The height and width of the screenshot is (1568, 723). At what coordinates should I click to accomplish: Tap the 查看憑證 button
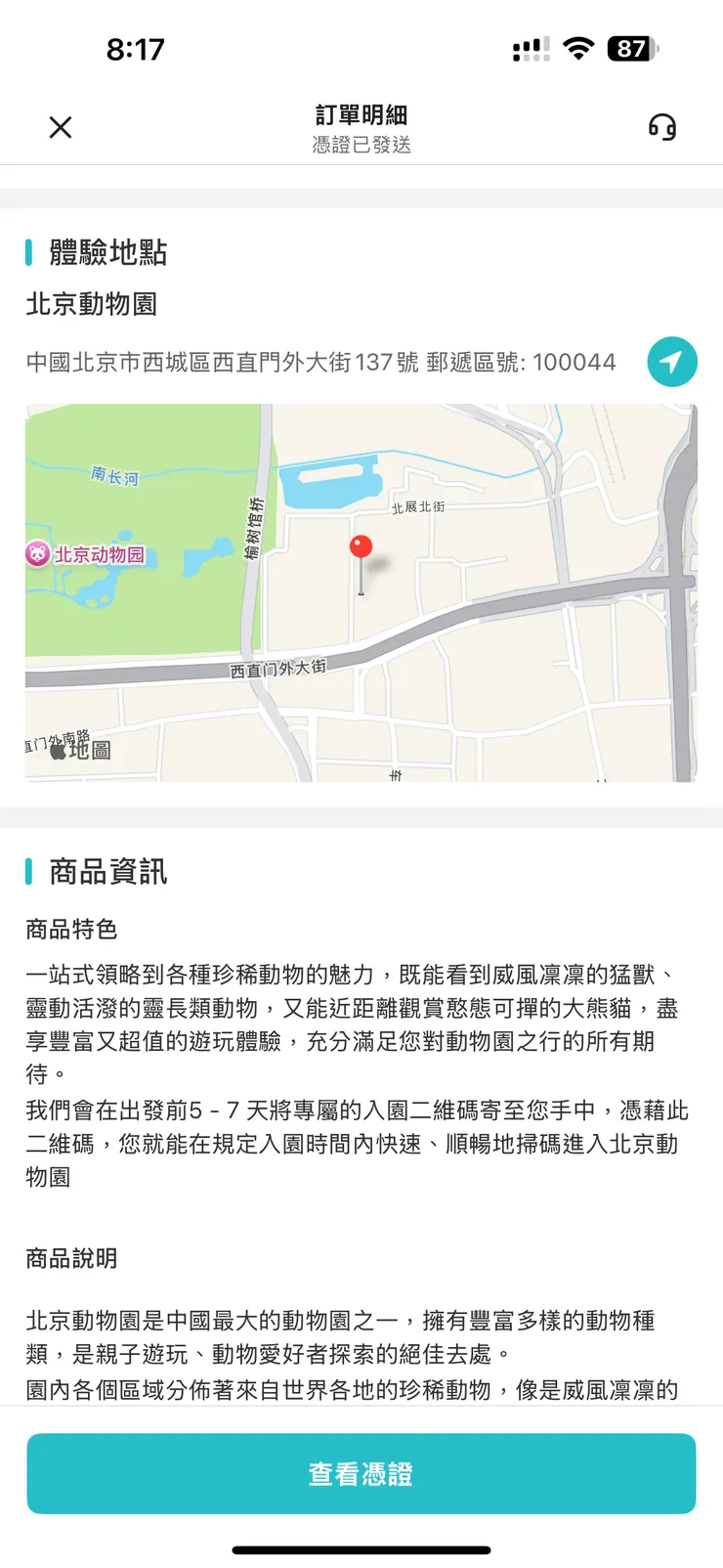[361, 1473]
